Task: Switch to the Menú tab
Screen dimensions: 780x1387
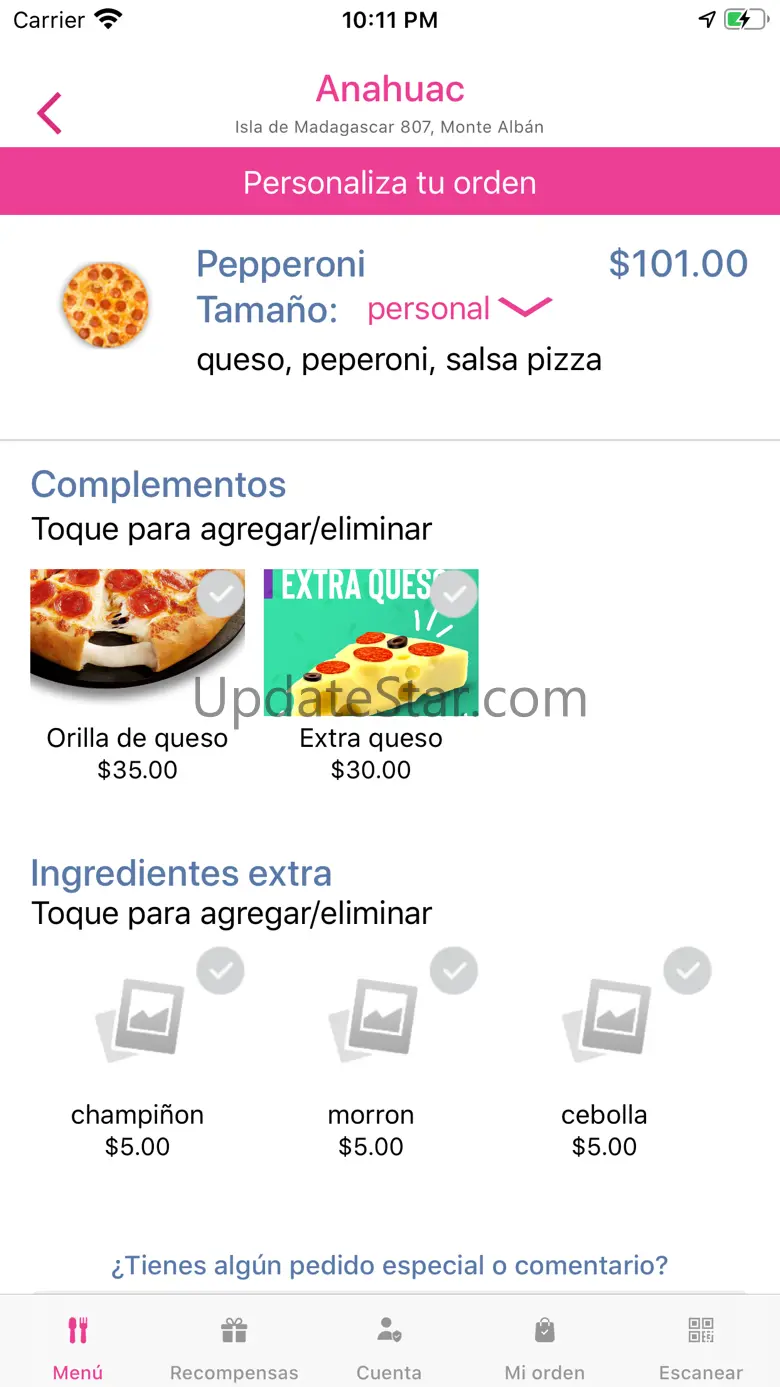Action: click(x=78, y=1345)
